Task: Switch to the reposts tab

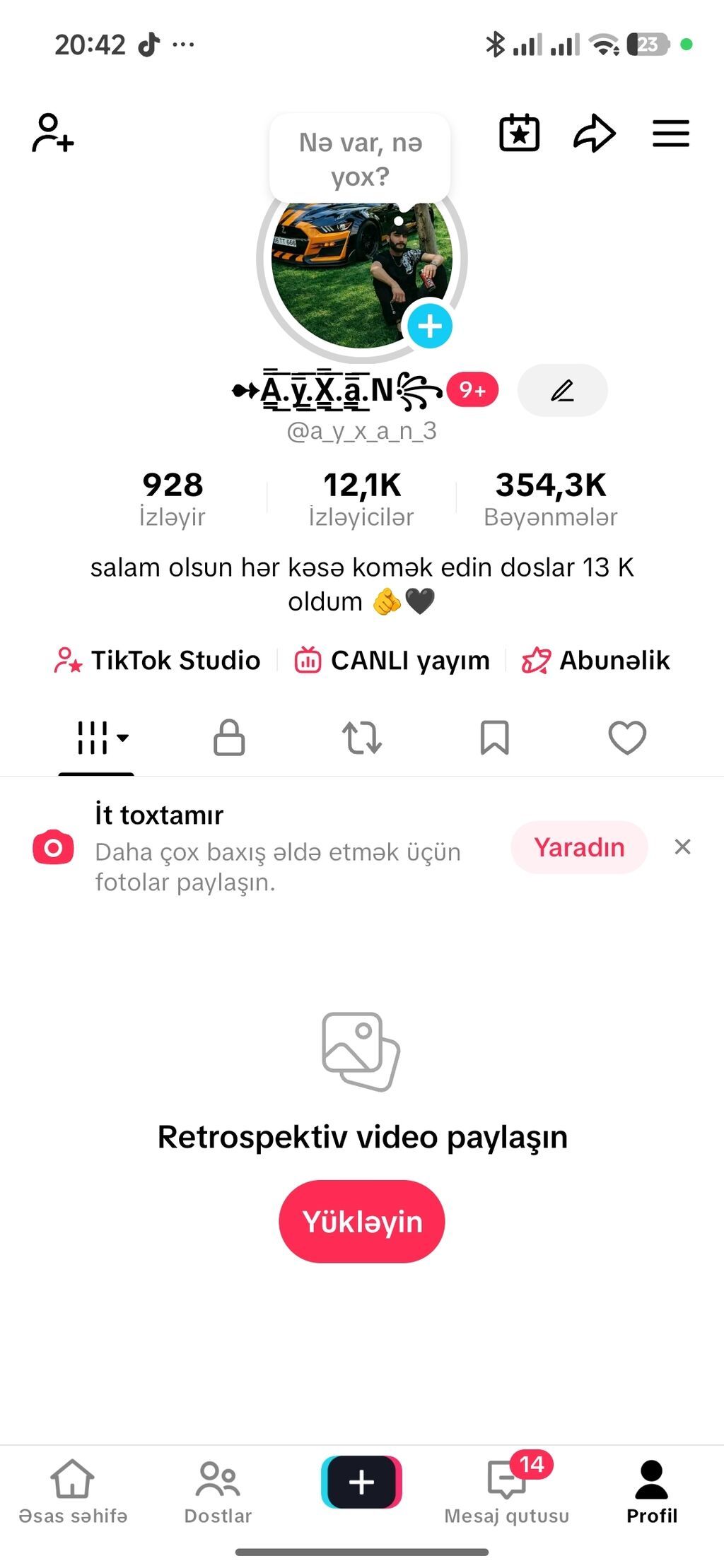Action: [362, 738]
